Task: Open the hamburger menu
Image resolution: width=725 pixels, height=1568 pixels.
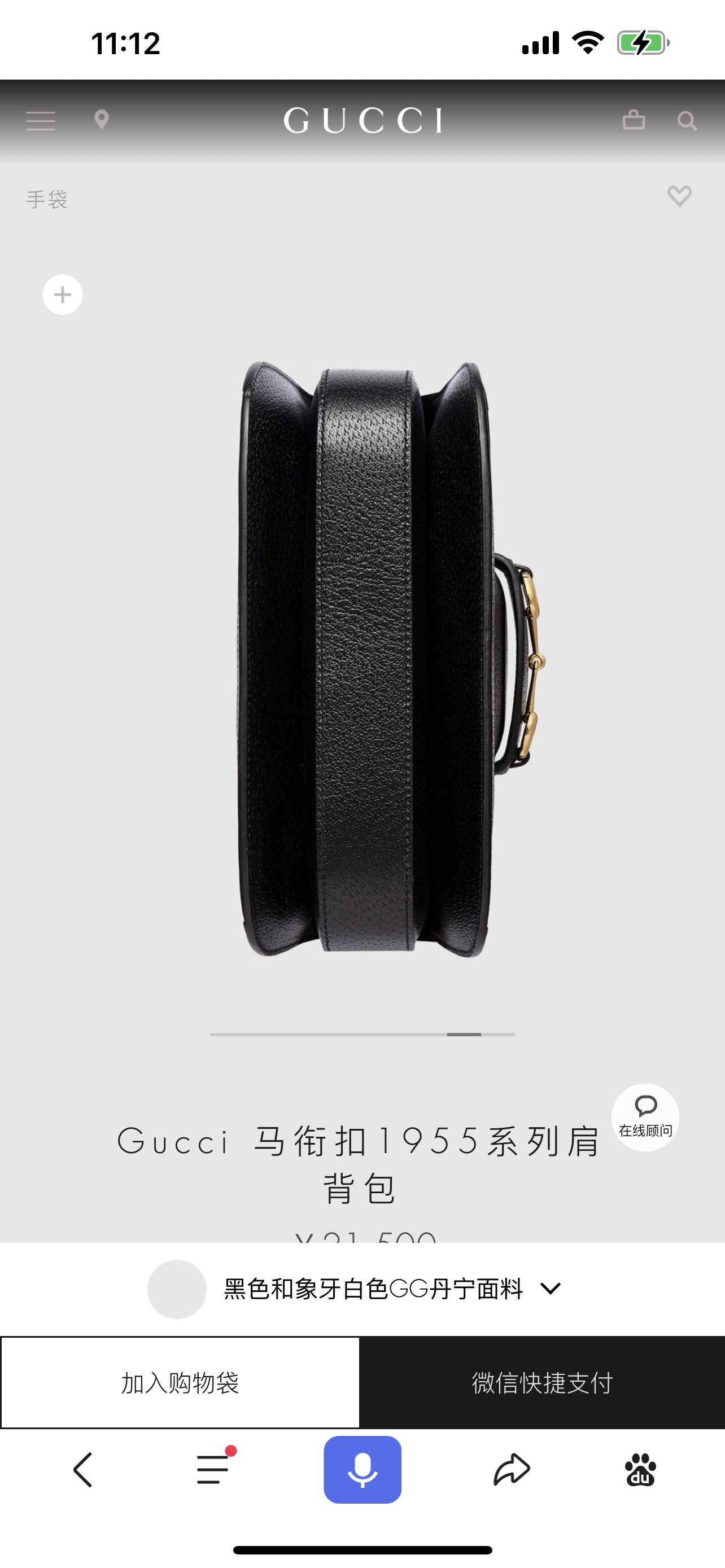Action: click(41, 121)
